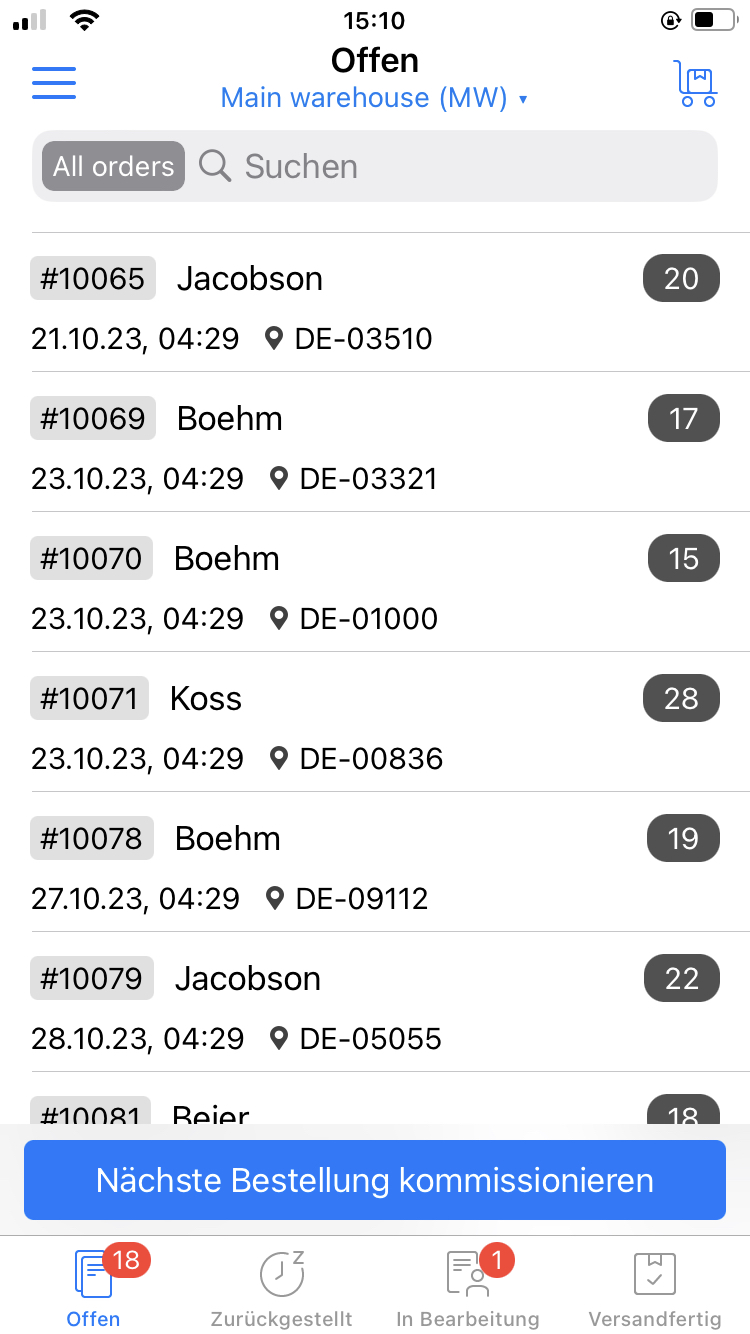Open order #10078 from Boehm
Image resolution: width=750 pixels, height=1334 pixels.
(375, 863)
